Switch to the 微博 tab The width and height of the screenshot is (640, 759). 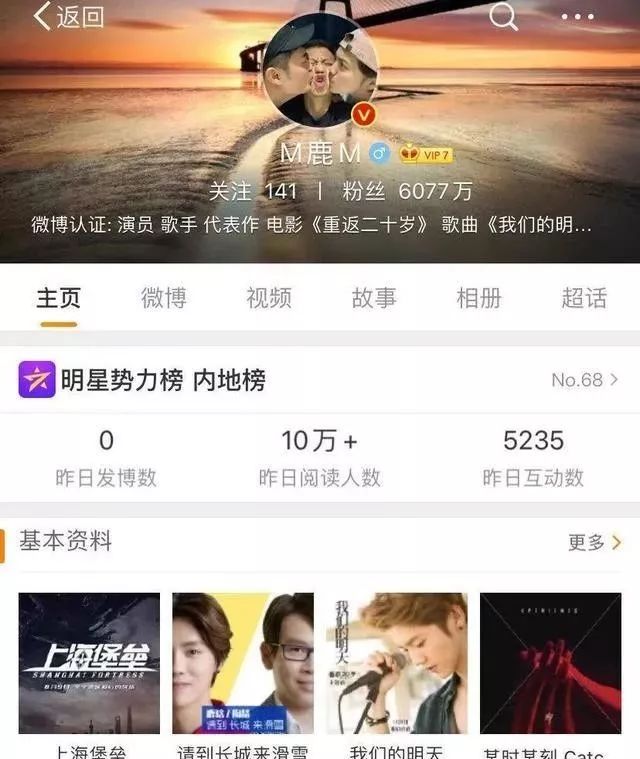pos(163,298)
